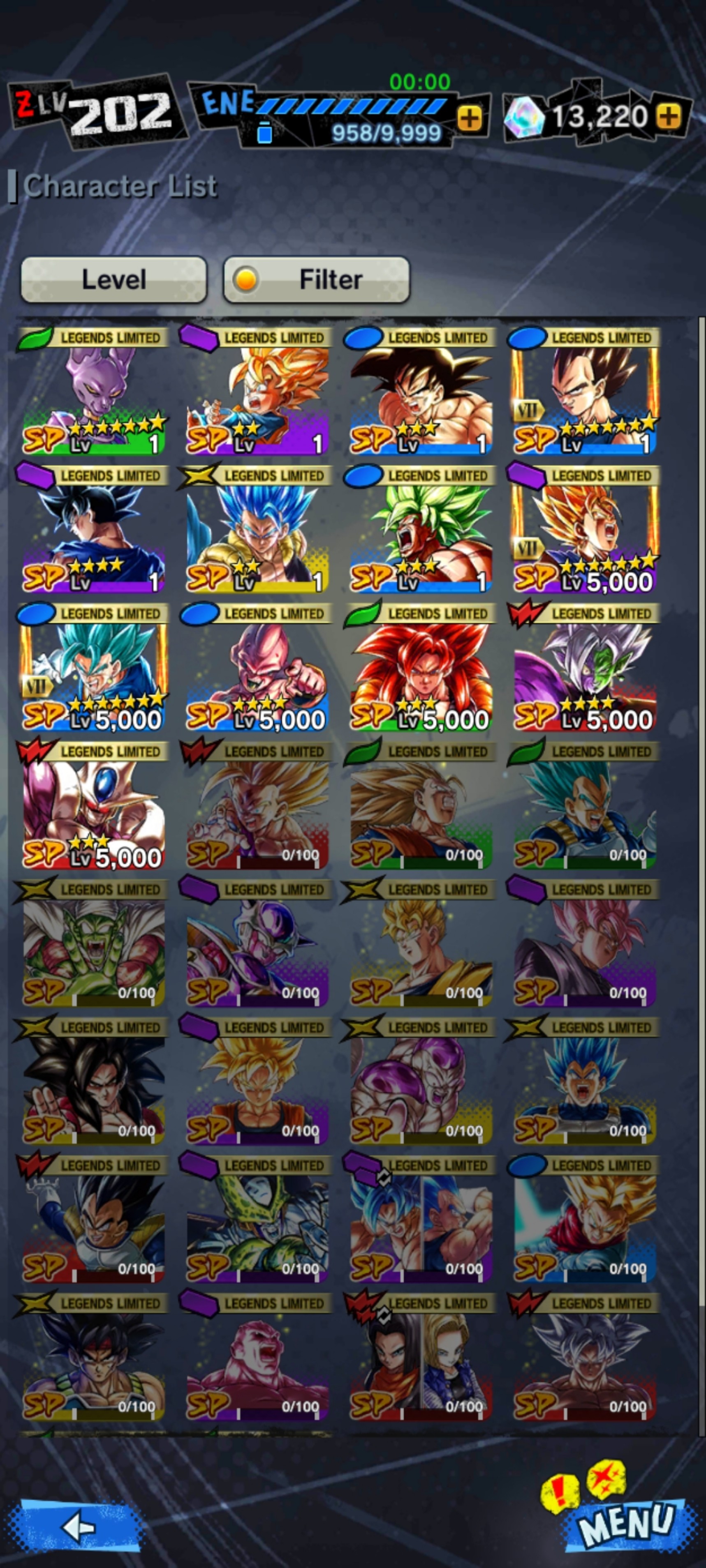Select the locked Piccolo character card
The image size is (706, 1568).
[x=93, y=943]
